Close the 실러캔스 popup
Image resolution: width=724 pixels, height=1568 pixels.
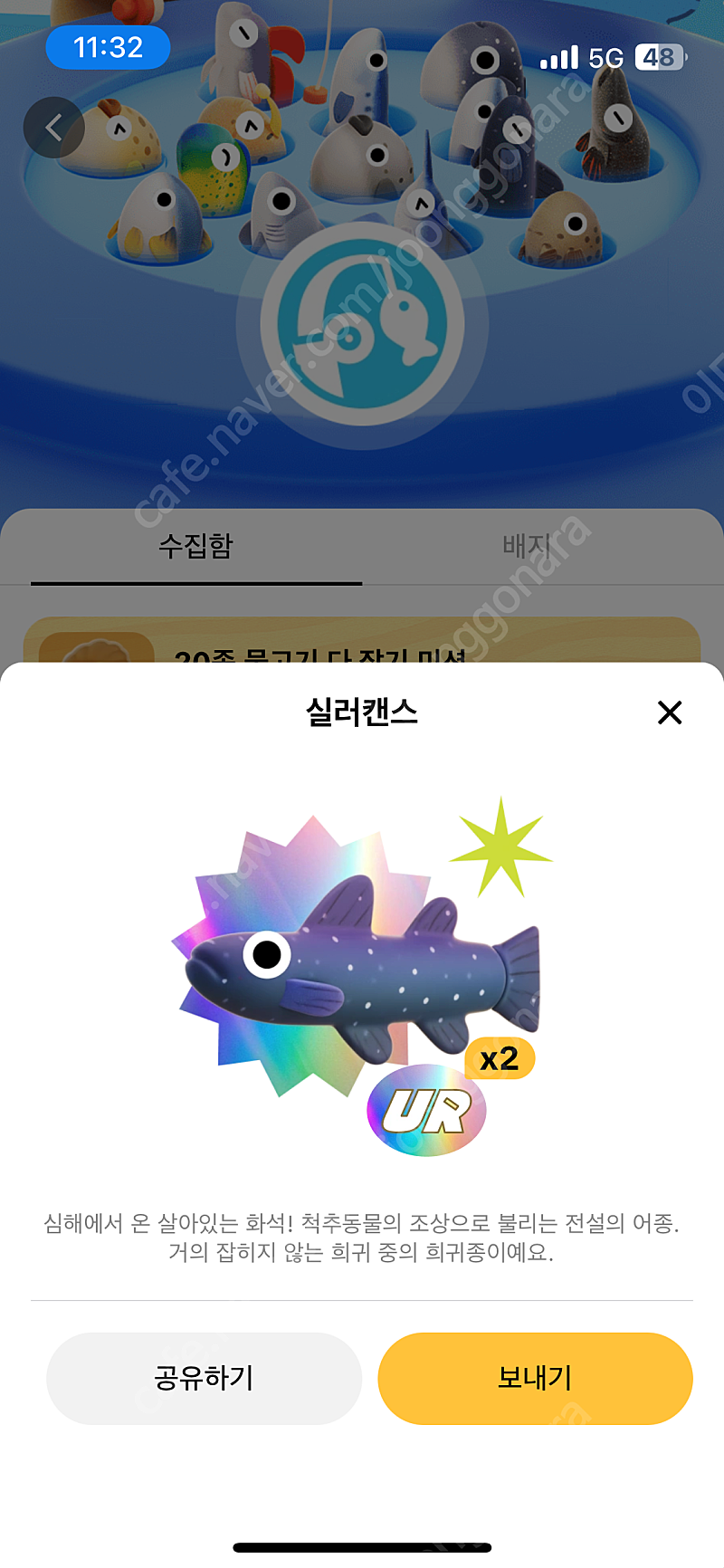[x=670, y=712]
